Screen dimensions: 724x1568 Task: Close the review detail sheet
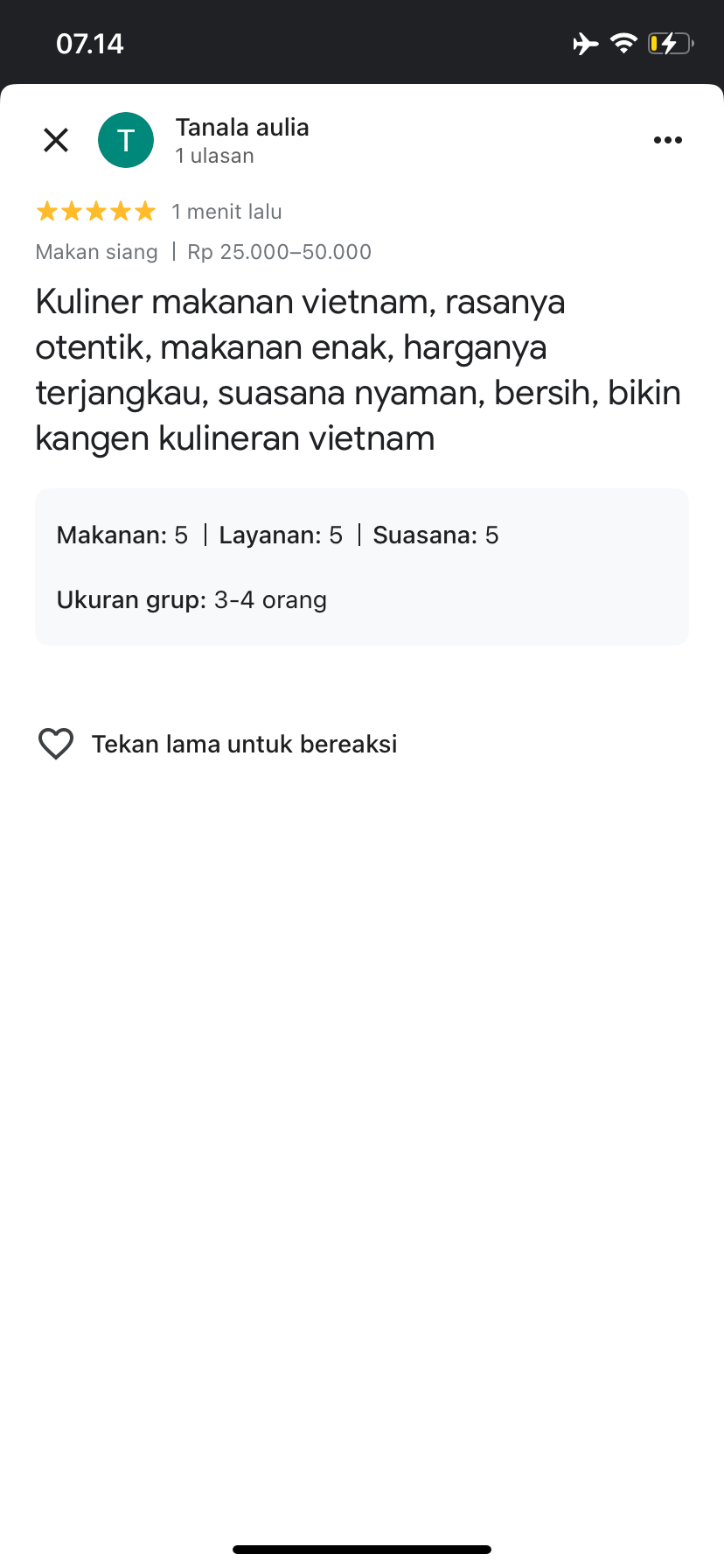point(56,140)
